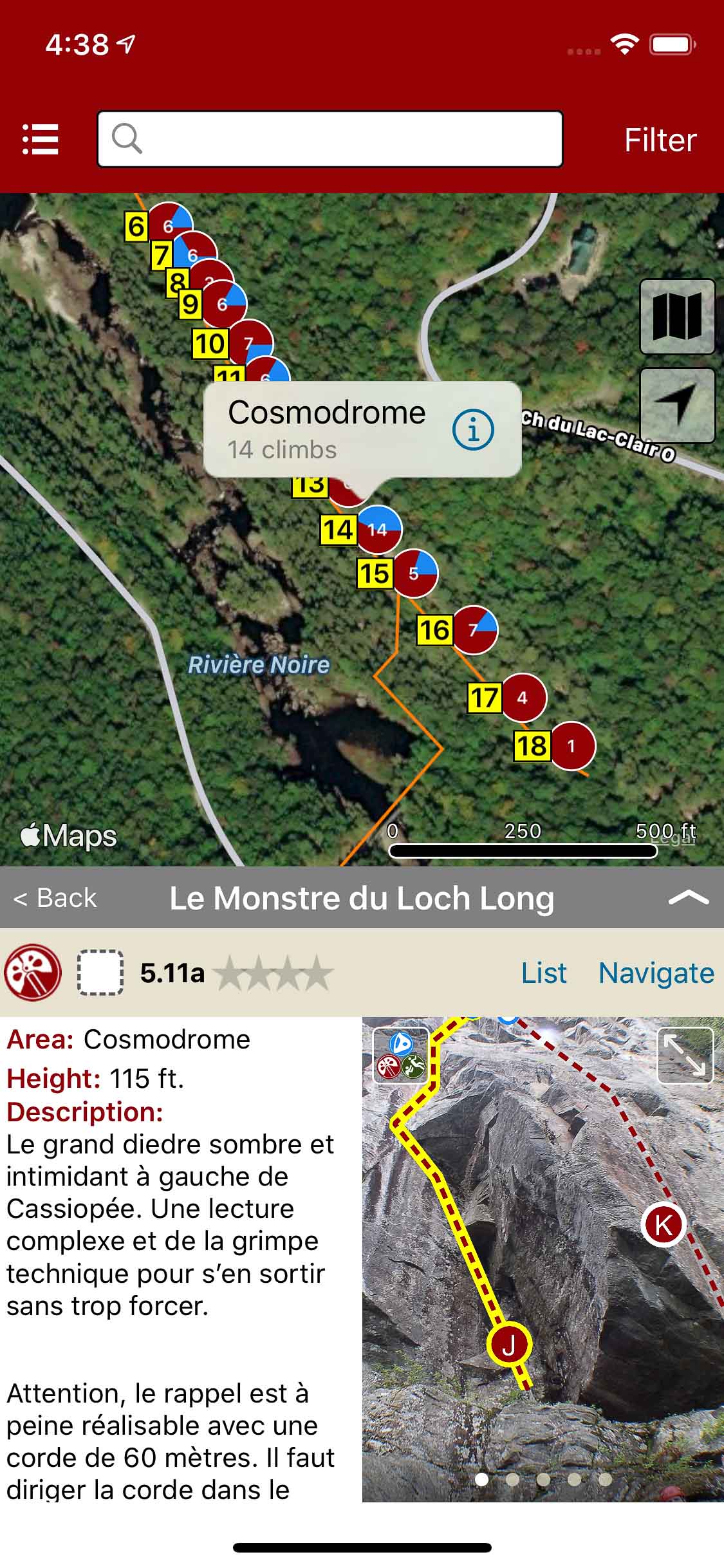Switch the map layer type
724x1568 pixels.
tap(677, 317)
